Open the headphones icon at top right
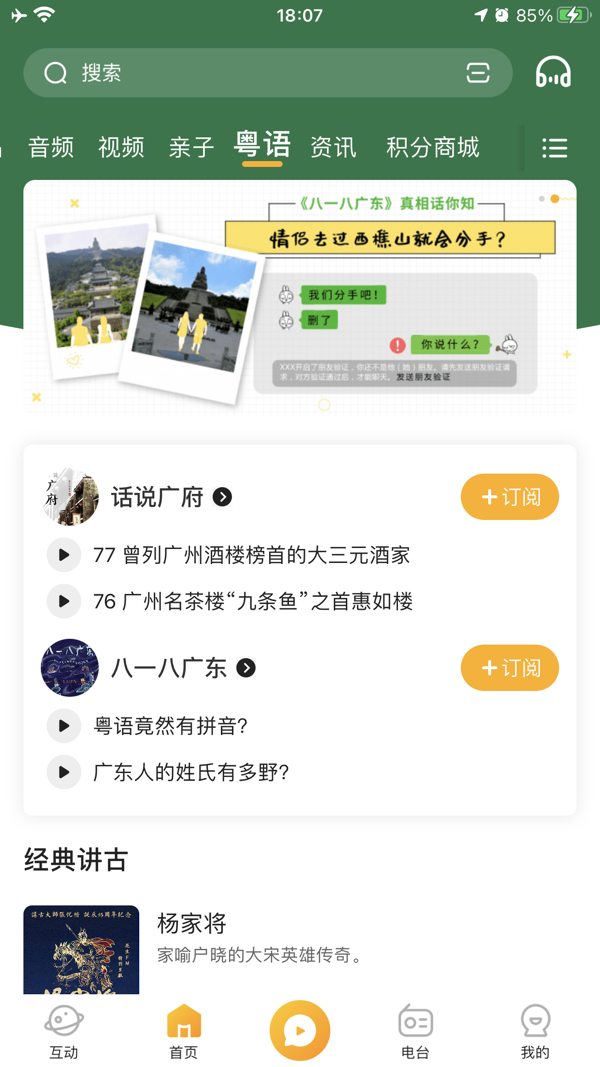This screenshot has width=600, height=1067. click(x=553, y=73)
